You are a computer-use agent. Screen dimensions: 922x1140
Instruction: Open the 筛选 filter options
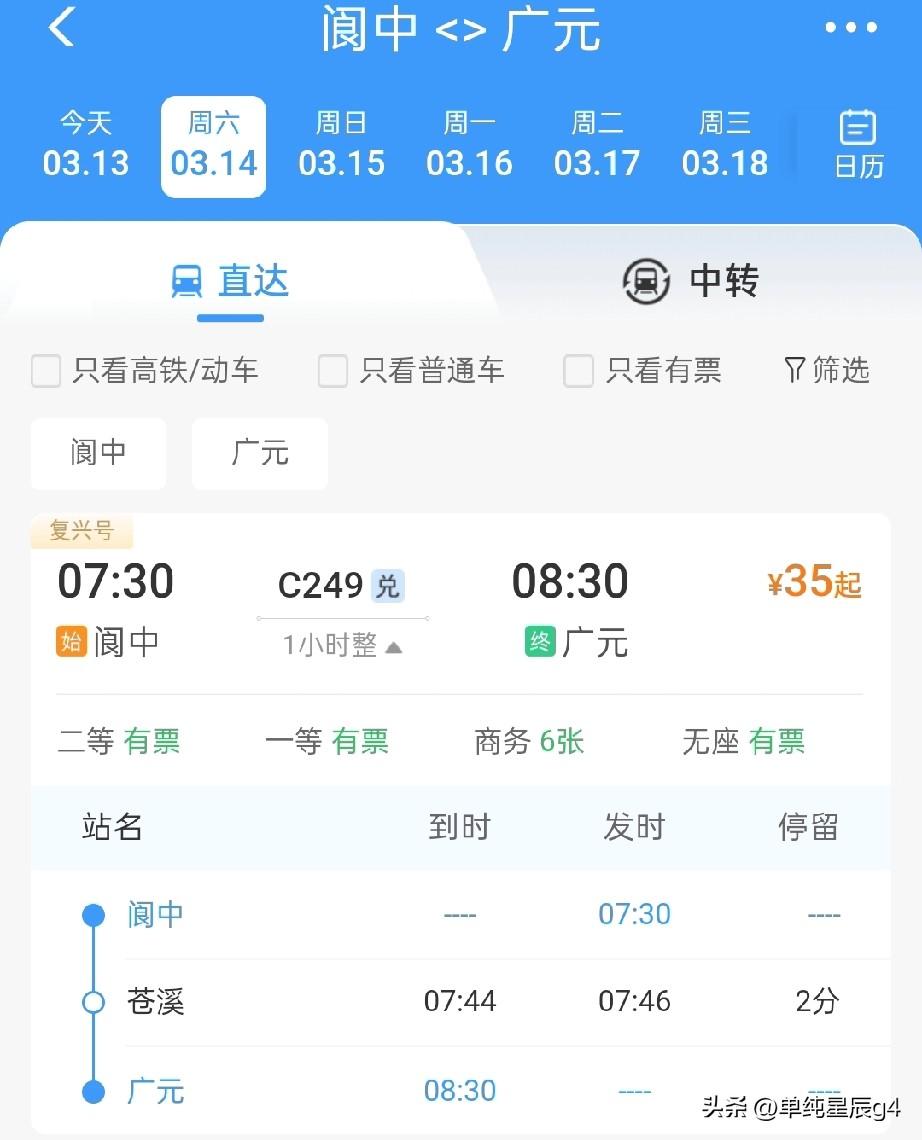pyautogui.click(x=826, y=370)
